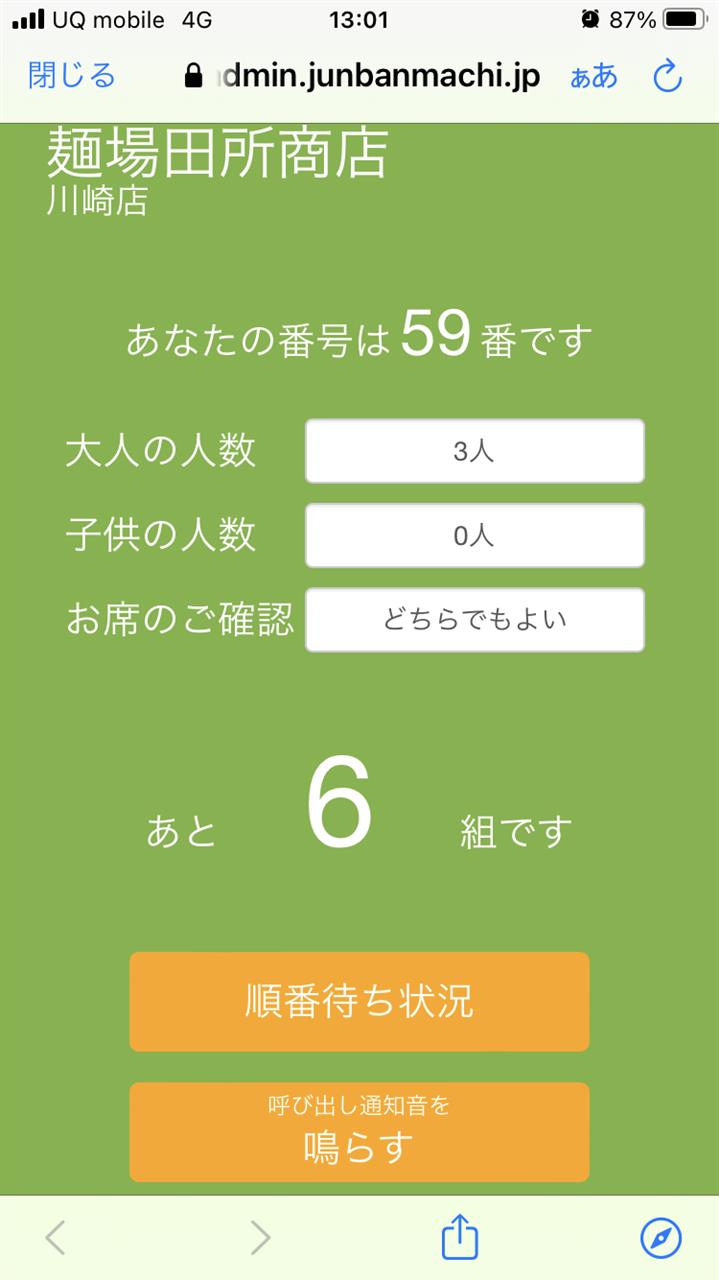Open the 大人の人数 dropdown showing 3人
Screen dimensions: 719x1280
coord(474,451)
